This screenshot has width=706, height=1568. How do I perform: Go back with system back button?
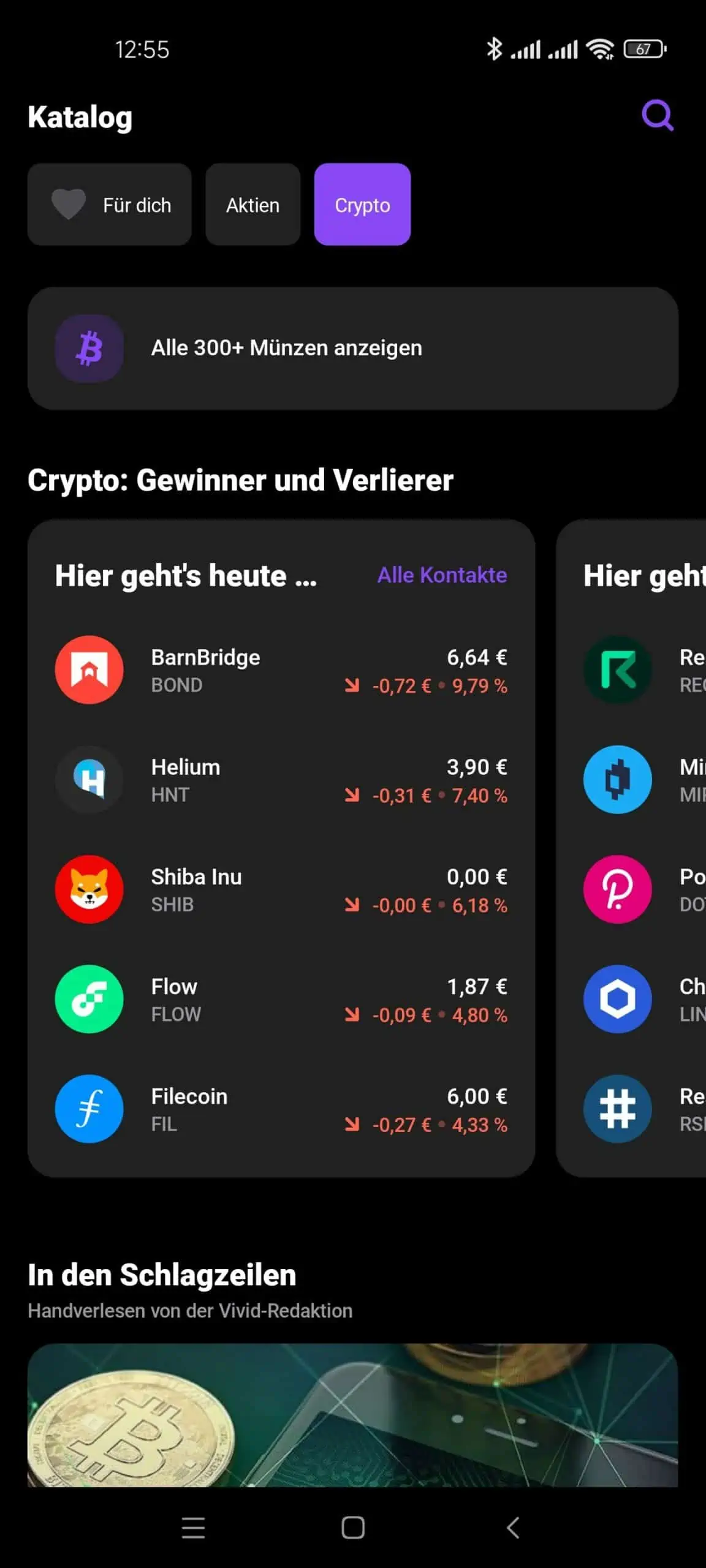coord(513,1528)
